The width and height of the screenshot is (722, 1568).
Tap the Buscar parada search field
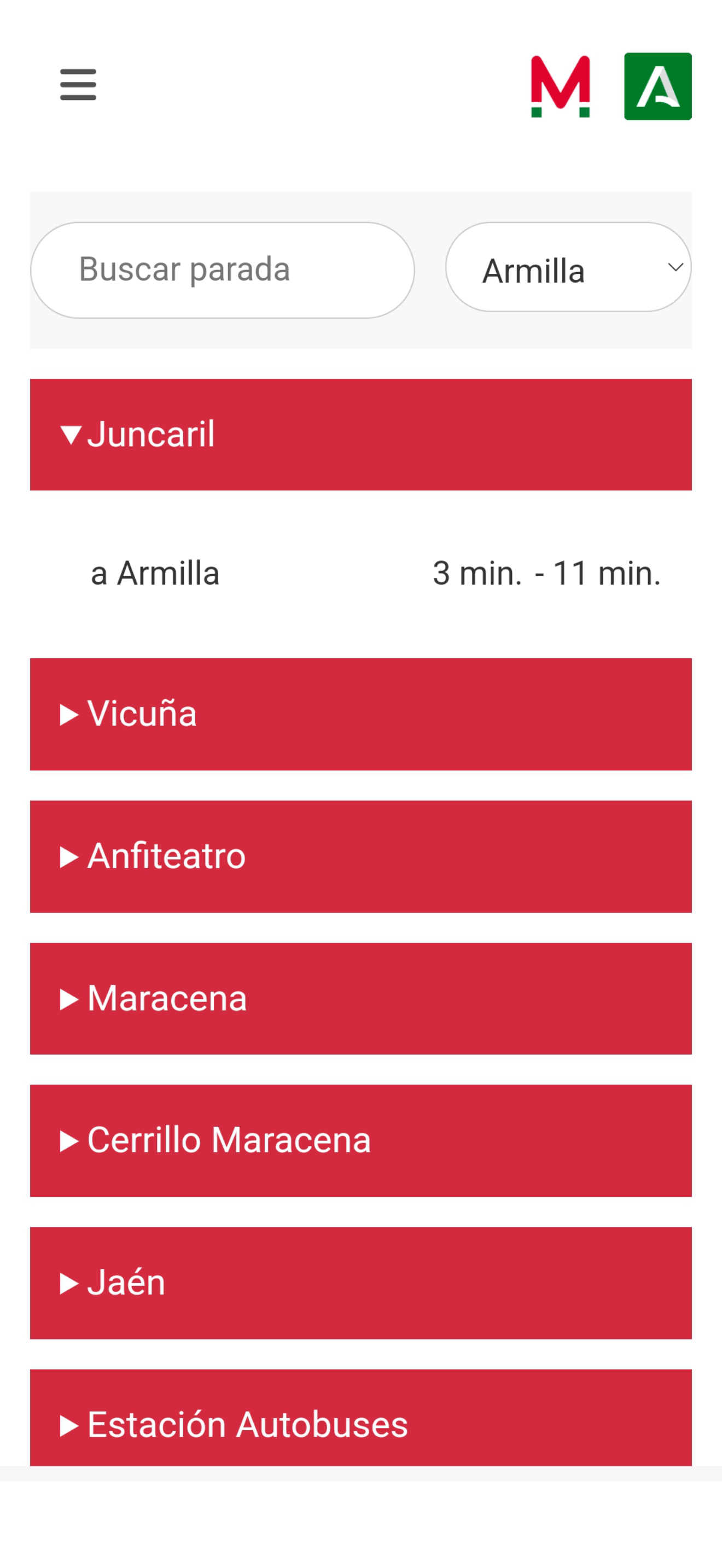222,270
